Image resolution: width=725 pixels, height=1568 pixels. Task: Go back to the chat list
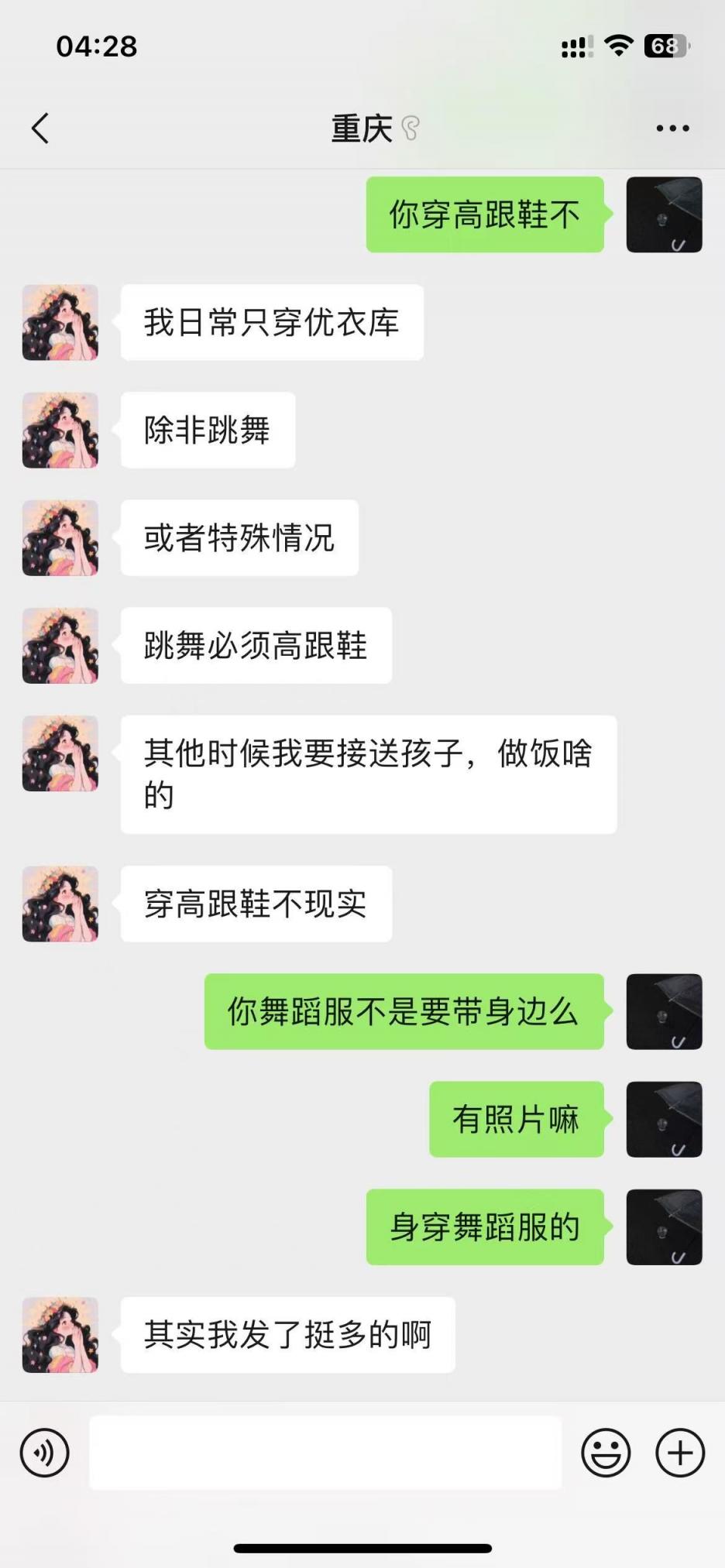[x=40, y=129]
